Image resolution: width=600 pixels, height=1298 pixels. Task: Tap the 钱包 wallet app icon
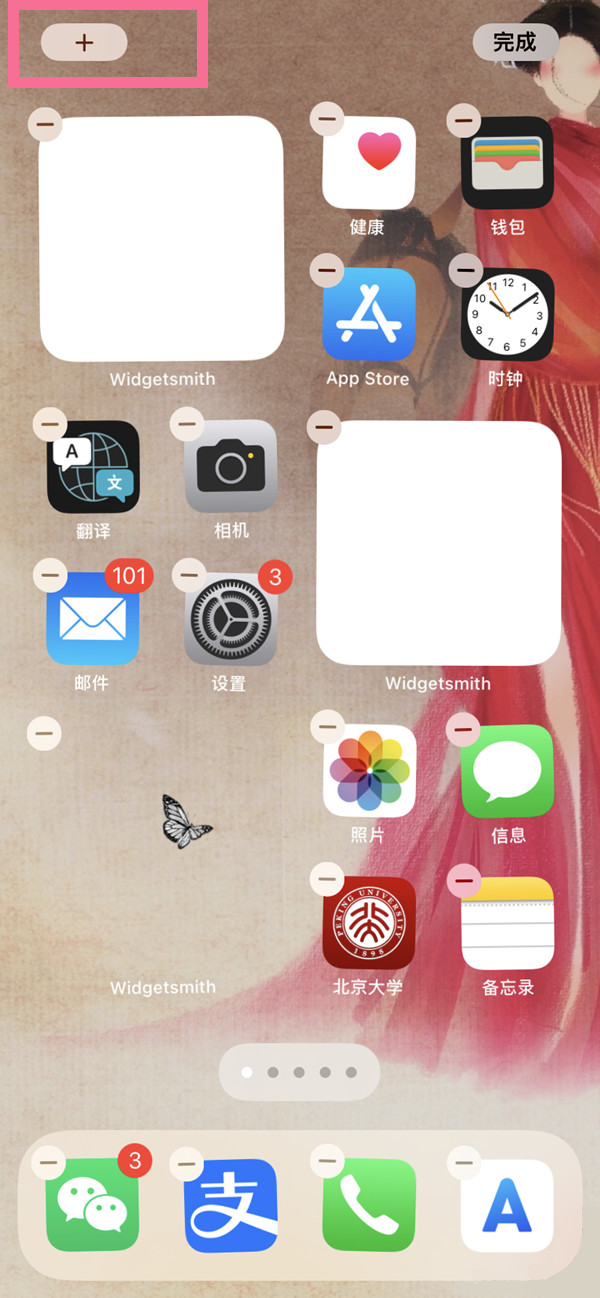[x=507, y=163]
